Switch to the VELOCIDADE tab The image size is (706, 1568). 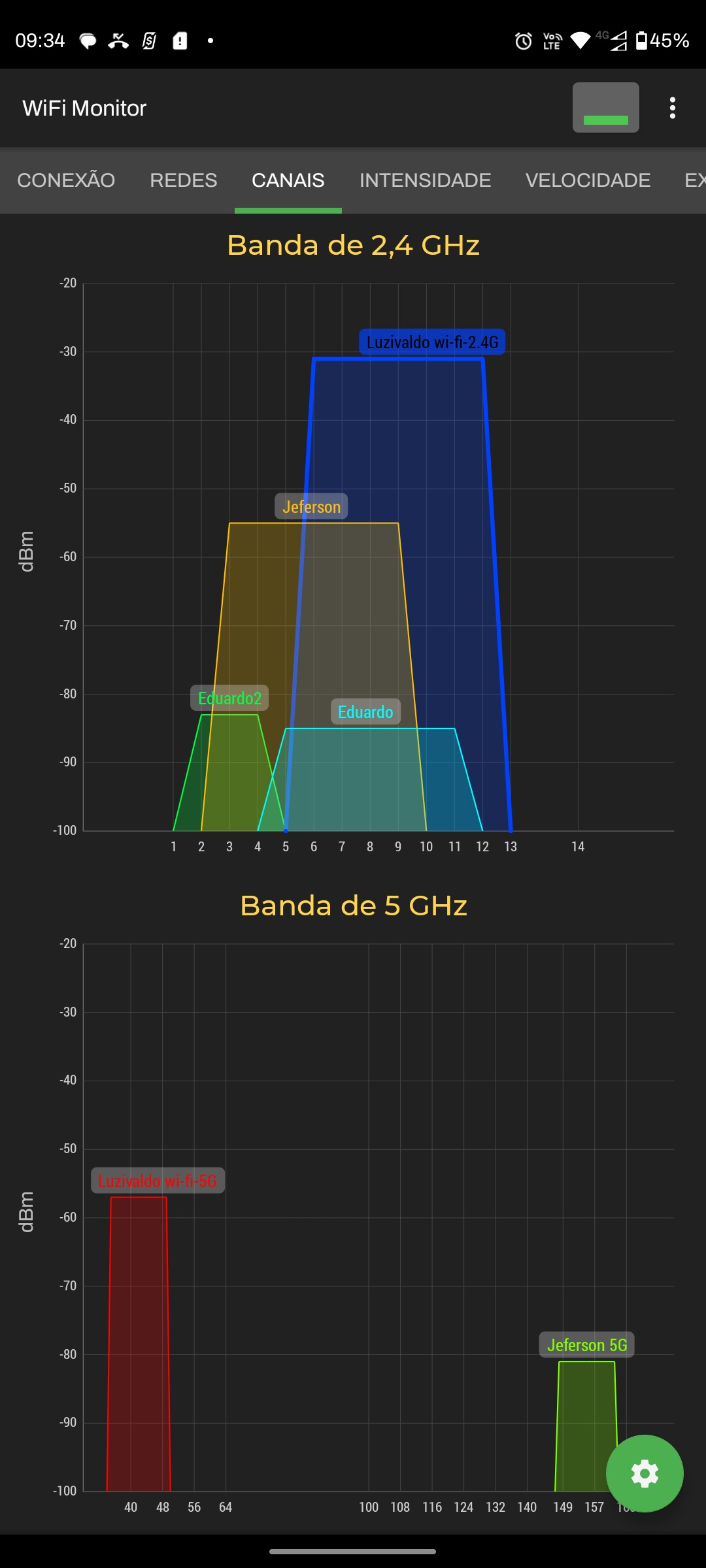pyautogui.click(x=588, y=180)
